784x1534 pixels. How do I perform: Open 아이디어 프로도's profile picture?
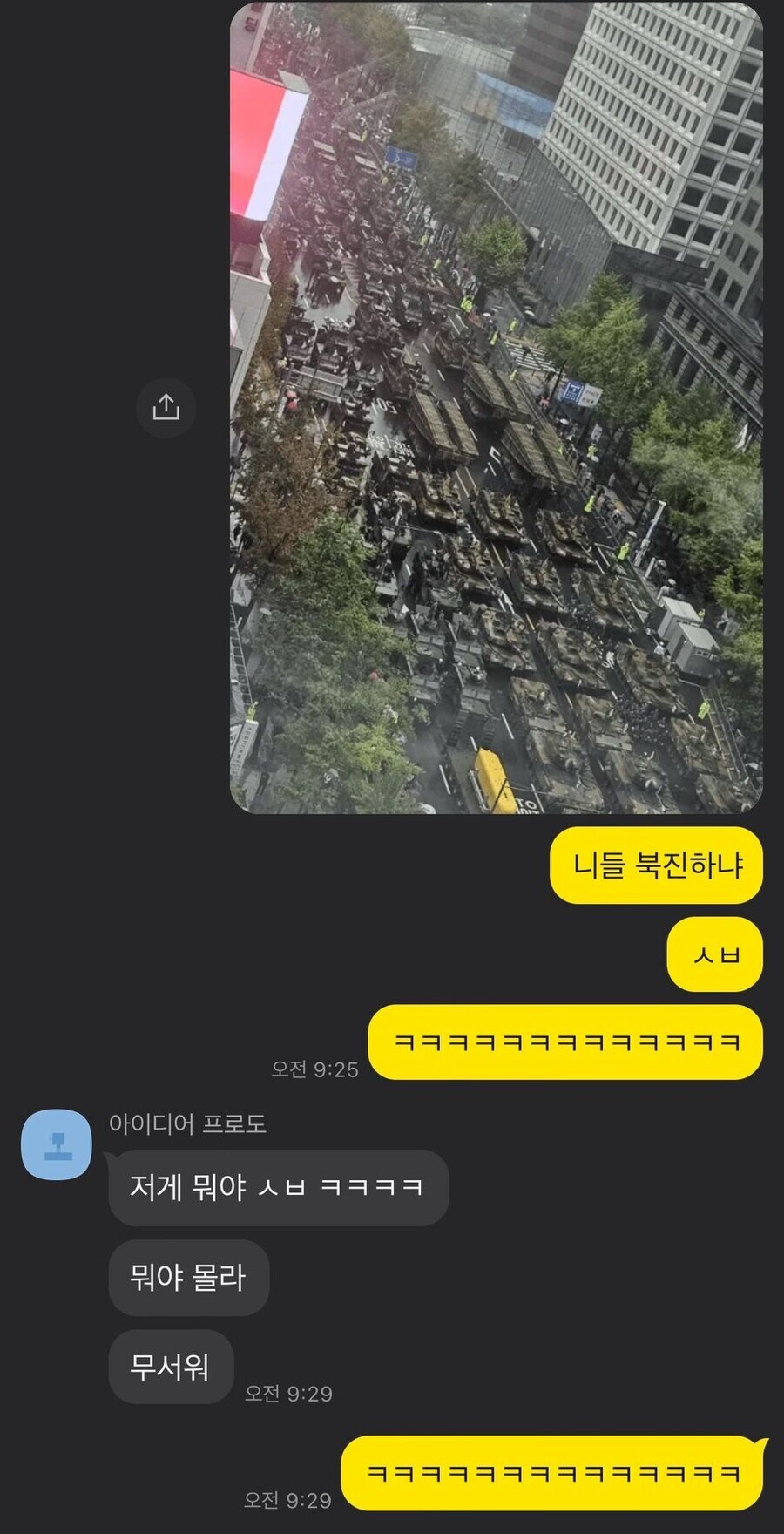pos(57,1144)
